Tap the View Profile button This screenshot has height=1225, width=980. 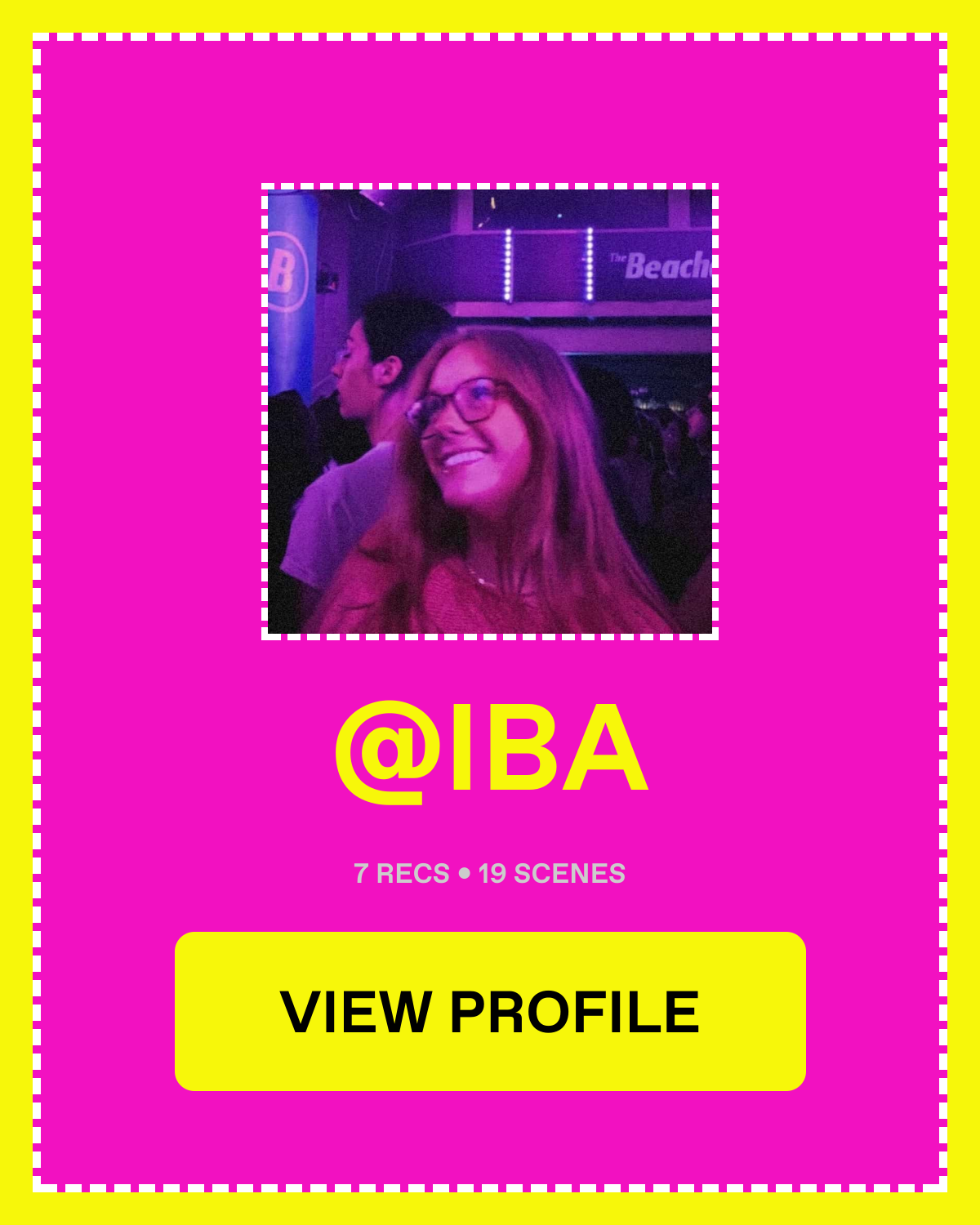tap(490, 1011)
